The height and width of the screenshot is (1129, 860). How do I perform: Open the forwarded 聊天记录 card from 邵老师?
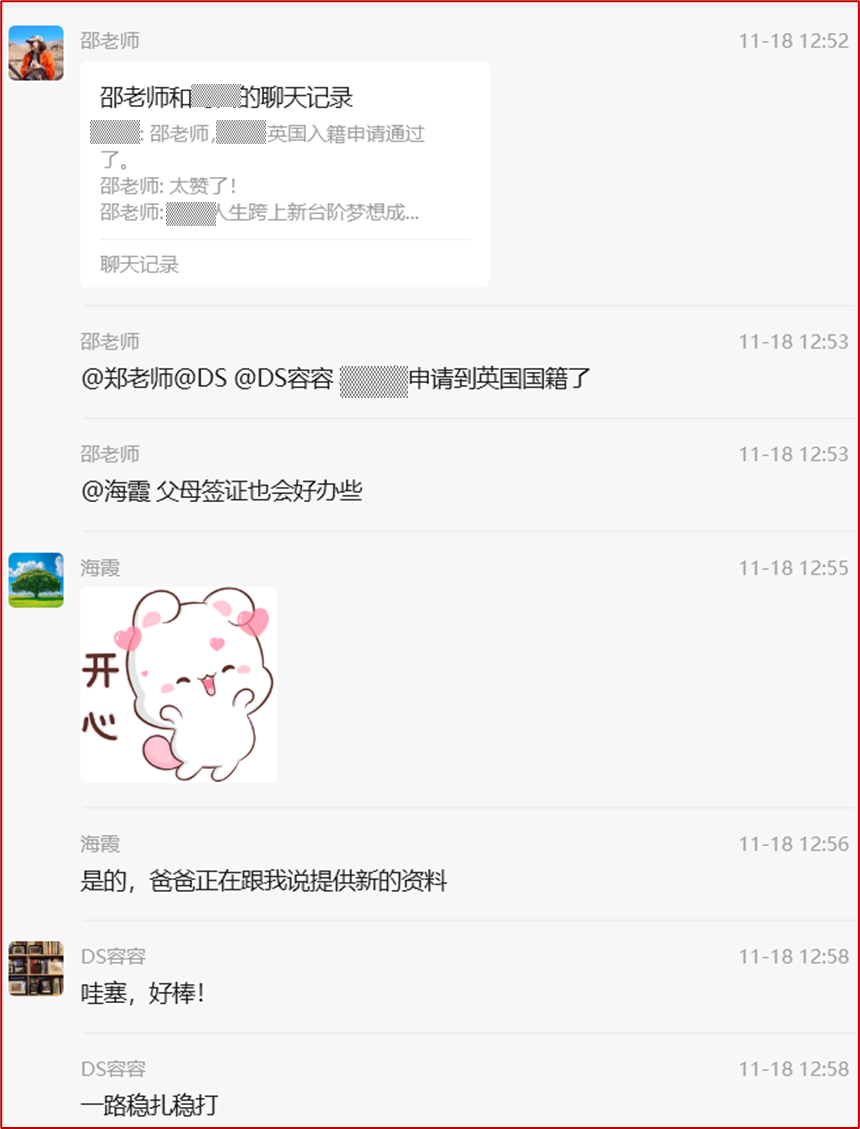(285, 174)
